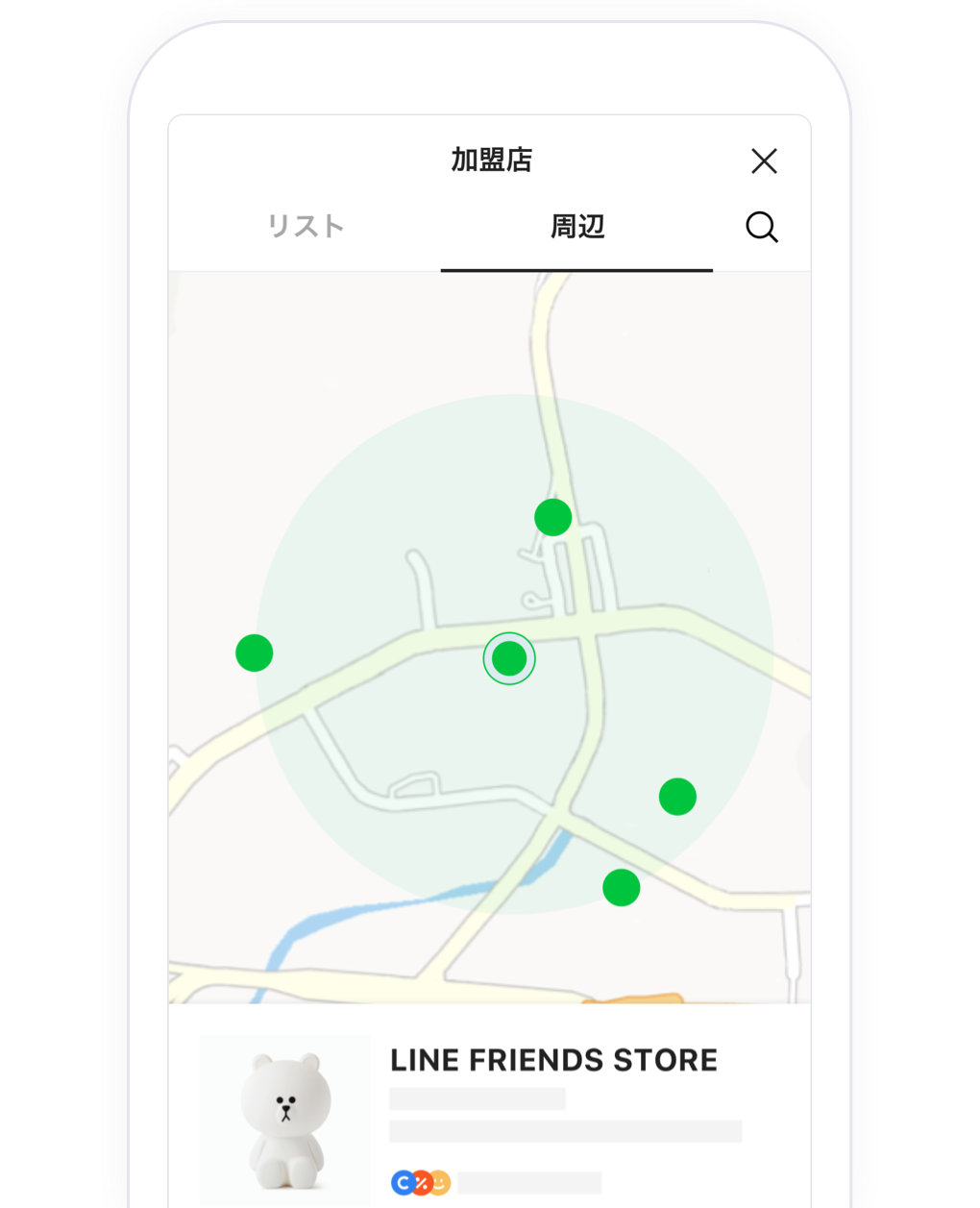Tap the 加盟店 header title

pyautogui.click(x=491, y=160)
